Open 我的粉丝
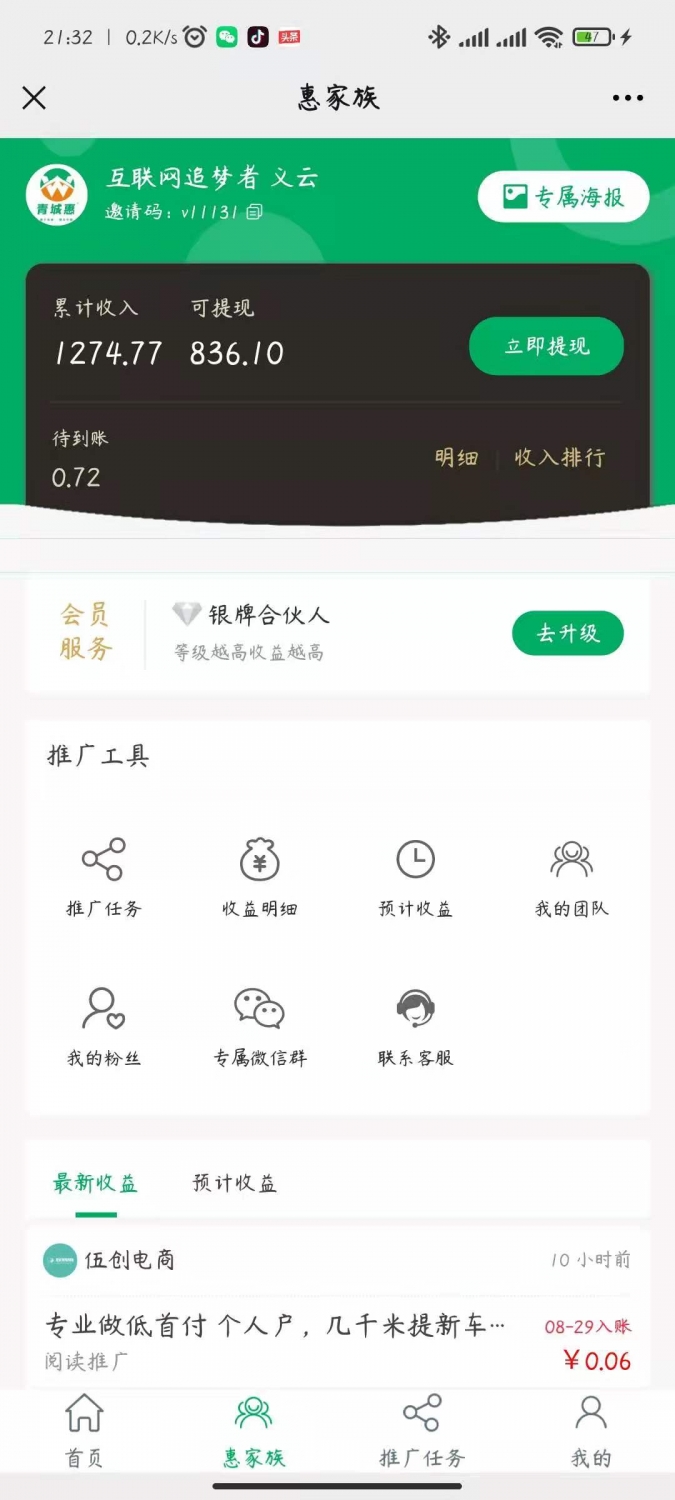The width and height of the screenshot is (675, 1500). point(104,1026)
